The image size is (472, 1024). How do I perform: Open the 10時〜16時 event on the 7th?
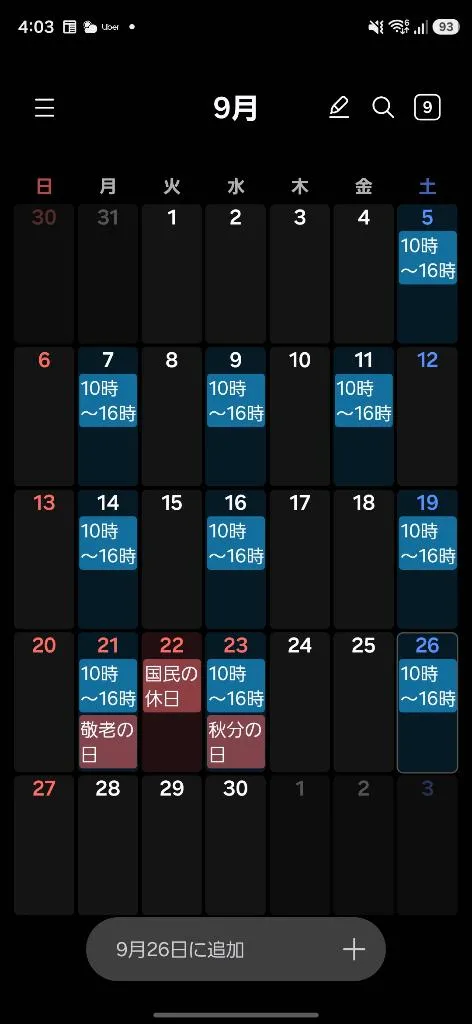pyautogui.click(x=108, y=400)
